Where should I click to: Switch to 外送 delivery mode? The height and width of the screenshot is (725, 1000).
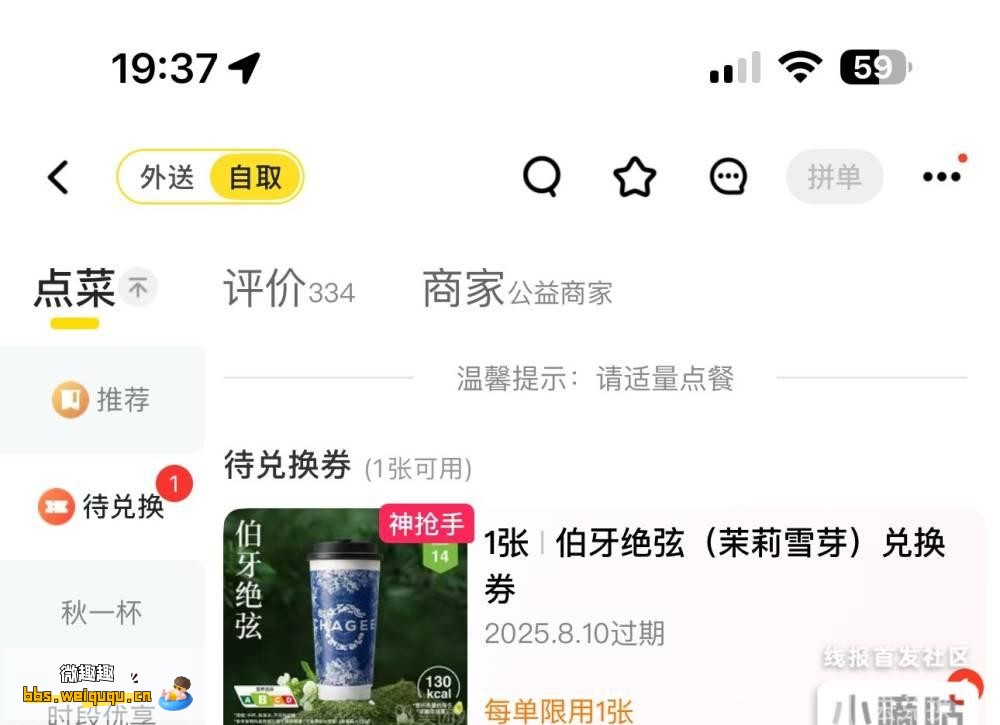pos(167,178)
